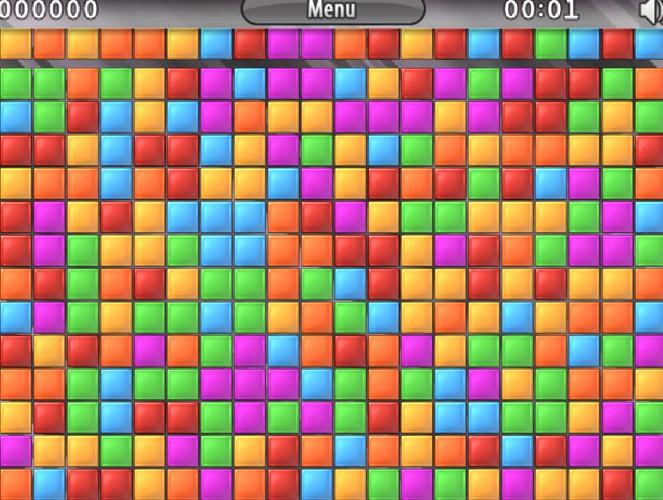663x500 pixels.
Task: Open the game Menu
Action: coord(332,10)
